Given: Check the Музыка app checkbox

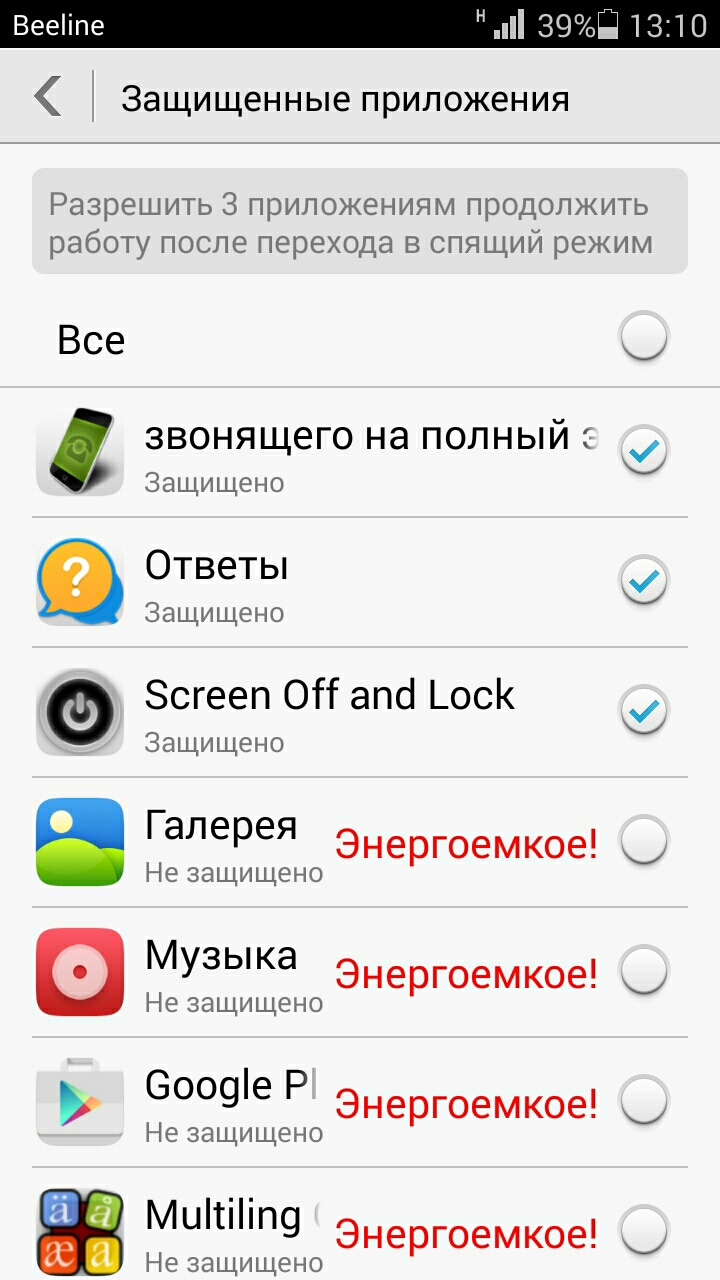Looking at the screenshot, I should (643, 971).
